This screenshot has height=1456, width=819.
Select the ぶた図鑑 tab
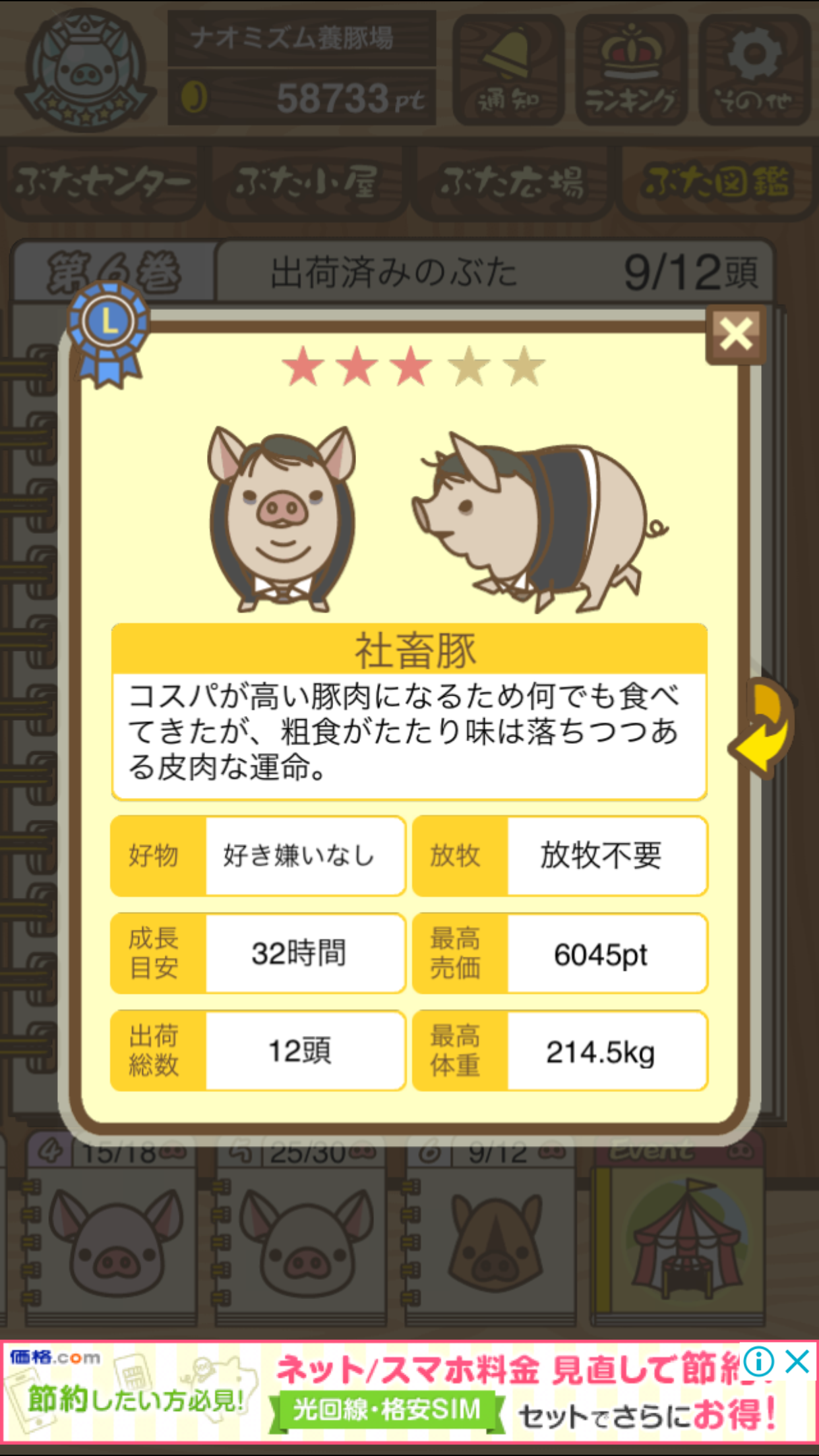click(717, 183)
